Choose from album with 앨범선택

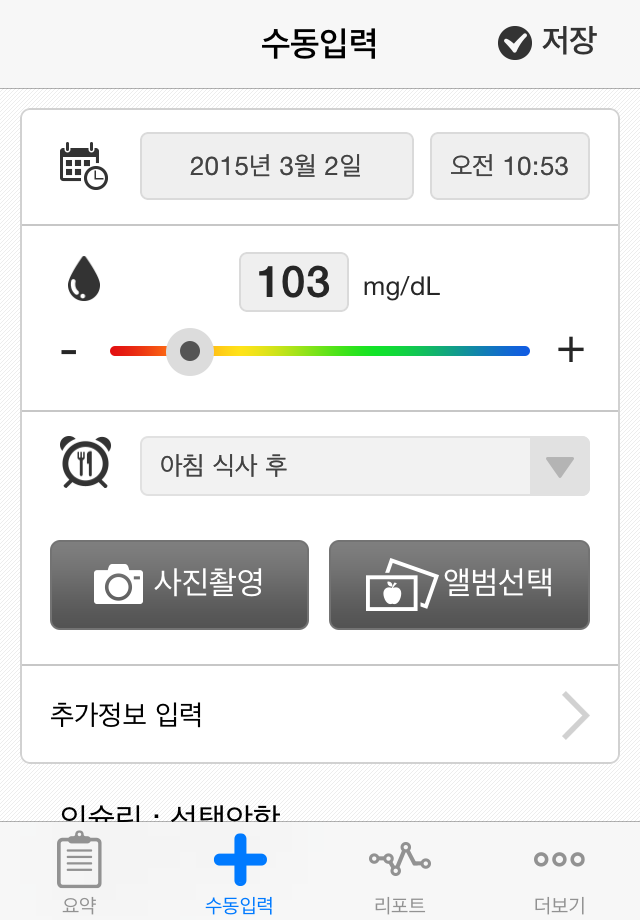pos(459,585)
